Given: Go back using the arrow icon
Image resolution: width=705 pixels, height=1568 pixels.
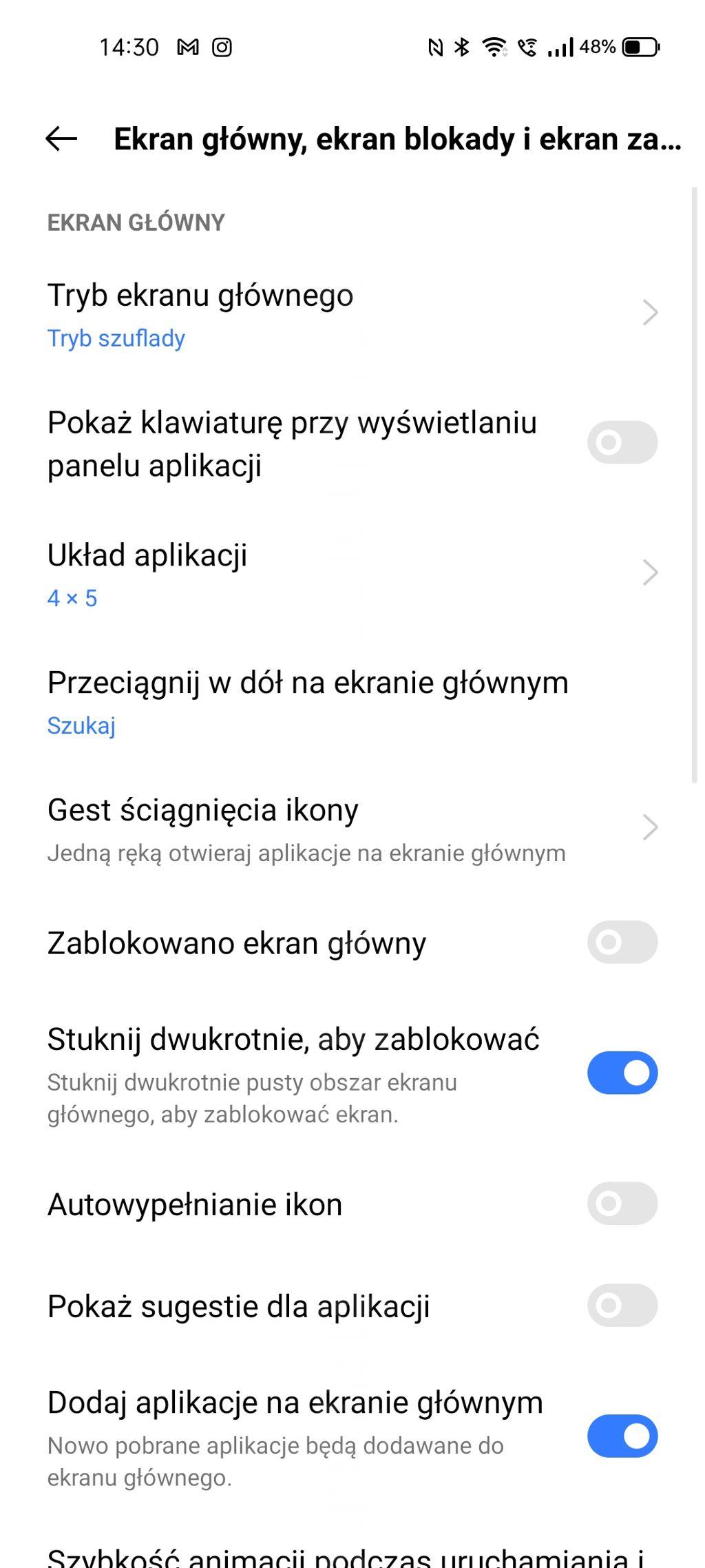Looking at the screenshot, I should click(61, 138).
